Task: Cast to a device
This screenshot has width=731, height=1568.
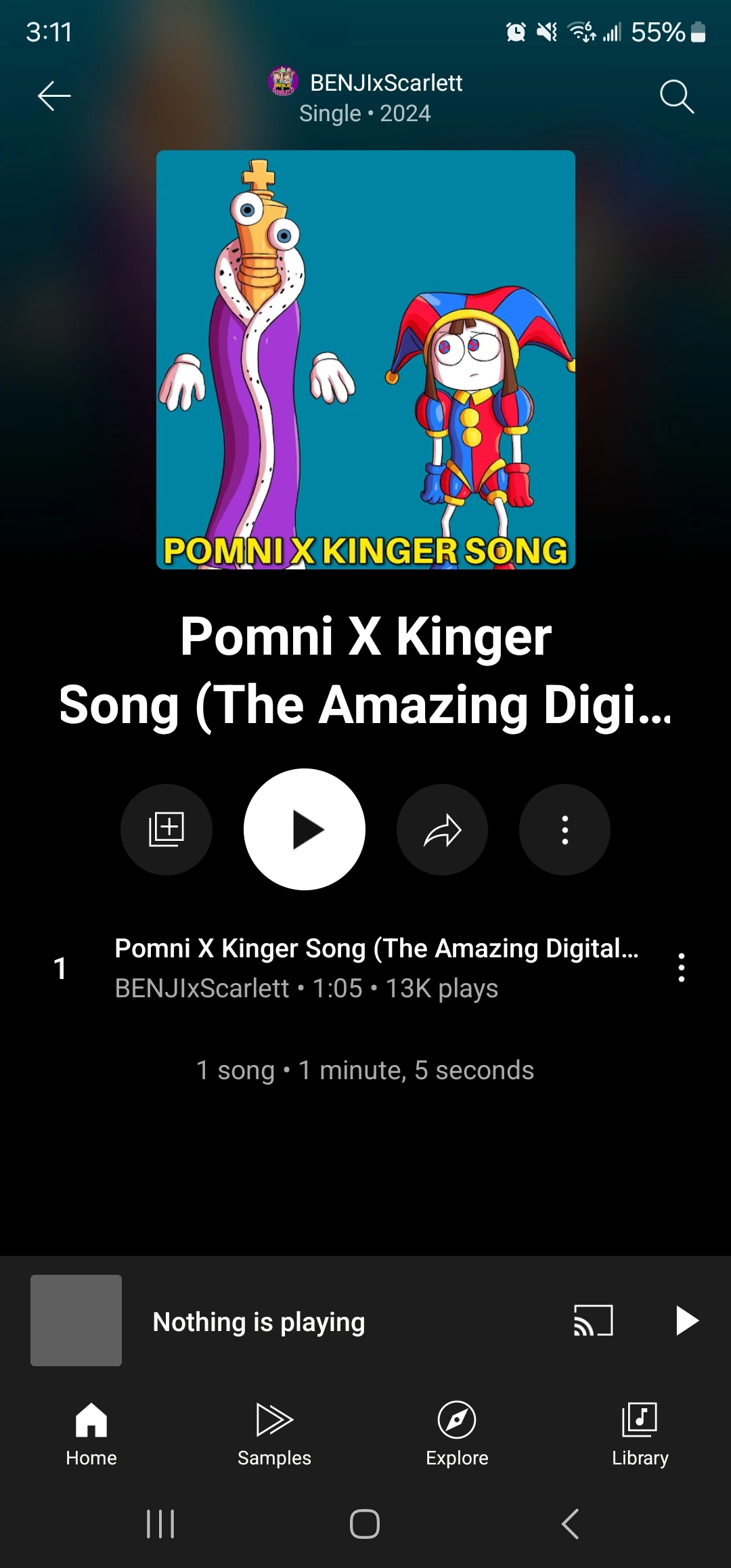Action: click(x=593, y=1320)
